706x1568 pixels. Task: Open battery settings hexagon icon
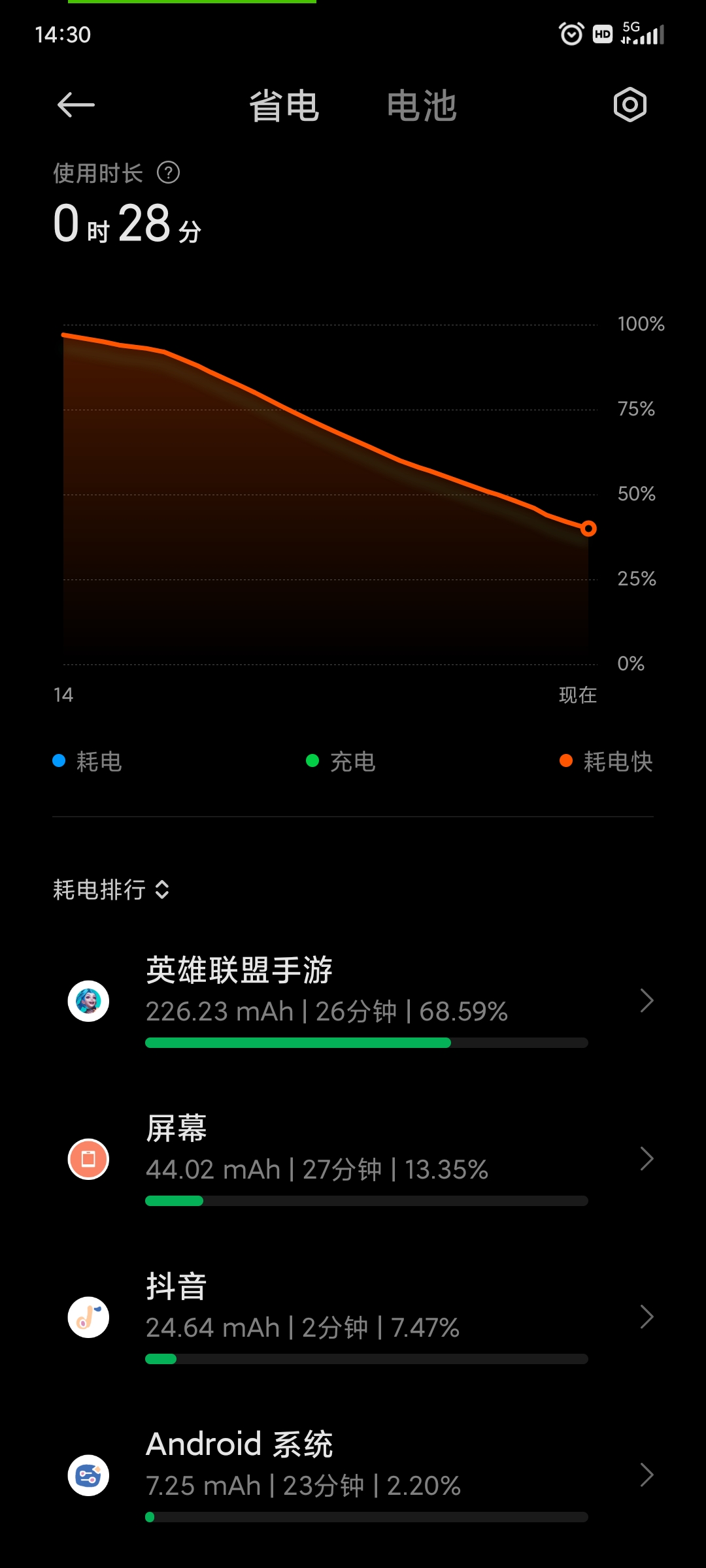(x=630, y=105)
